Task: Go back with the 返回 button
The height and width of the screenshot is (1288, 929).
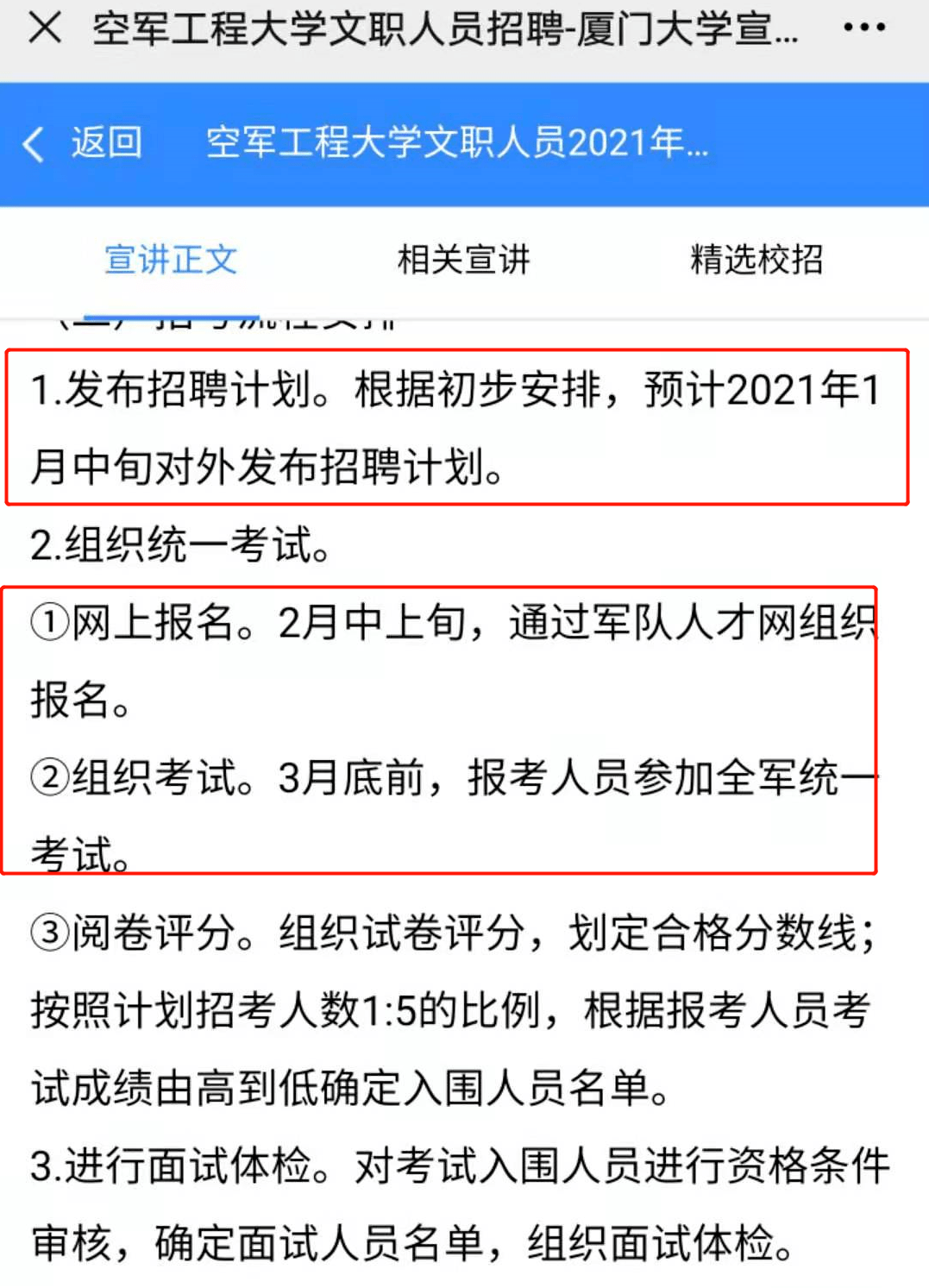Action: (84, 143)
